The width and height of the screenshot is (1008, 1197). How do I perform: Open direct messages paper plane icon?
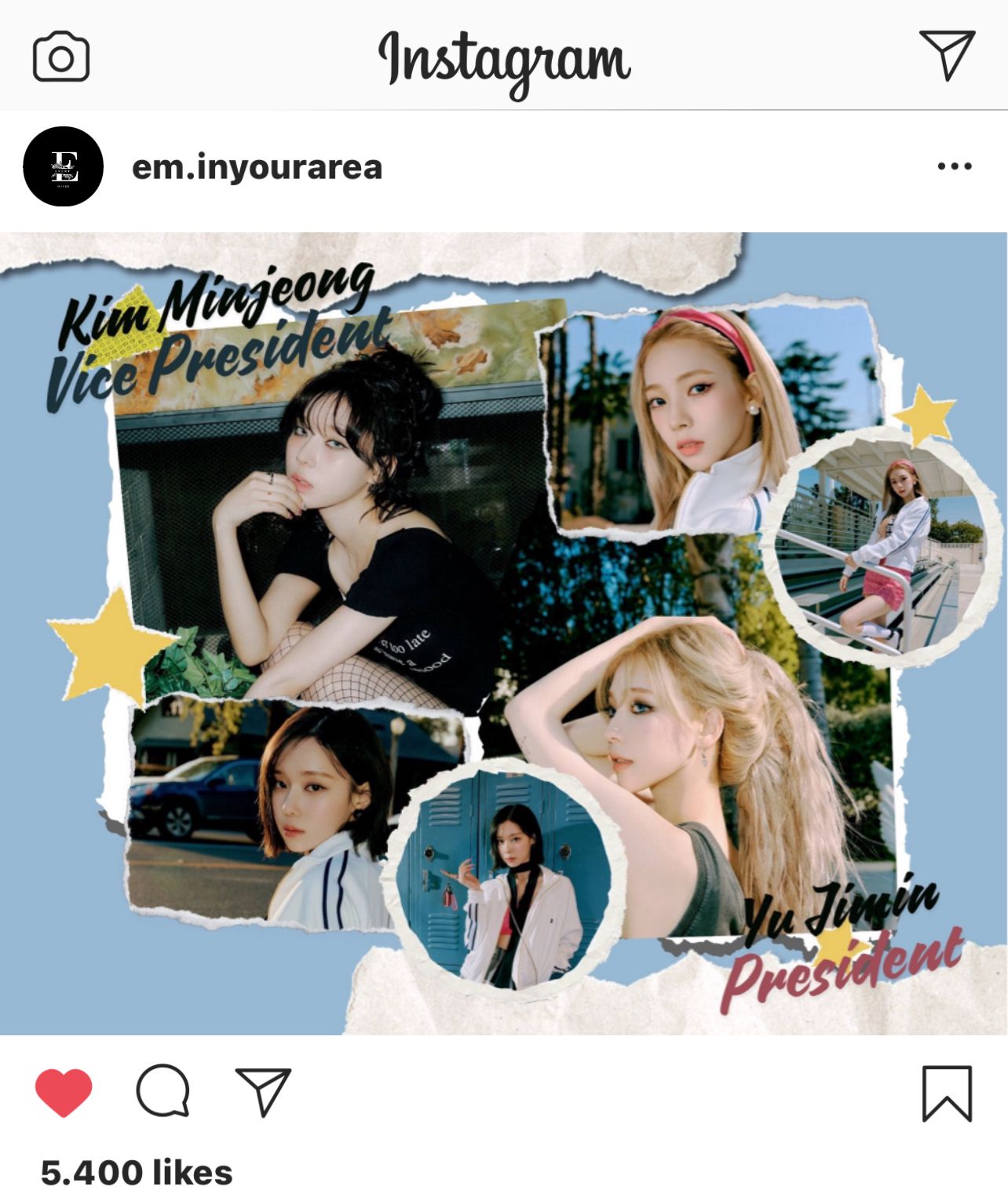tap(947, 54)
